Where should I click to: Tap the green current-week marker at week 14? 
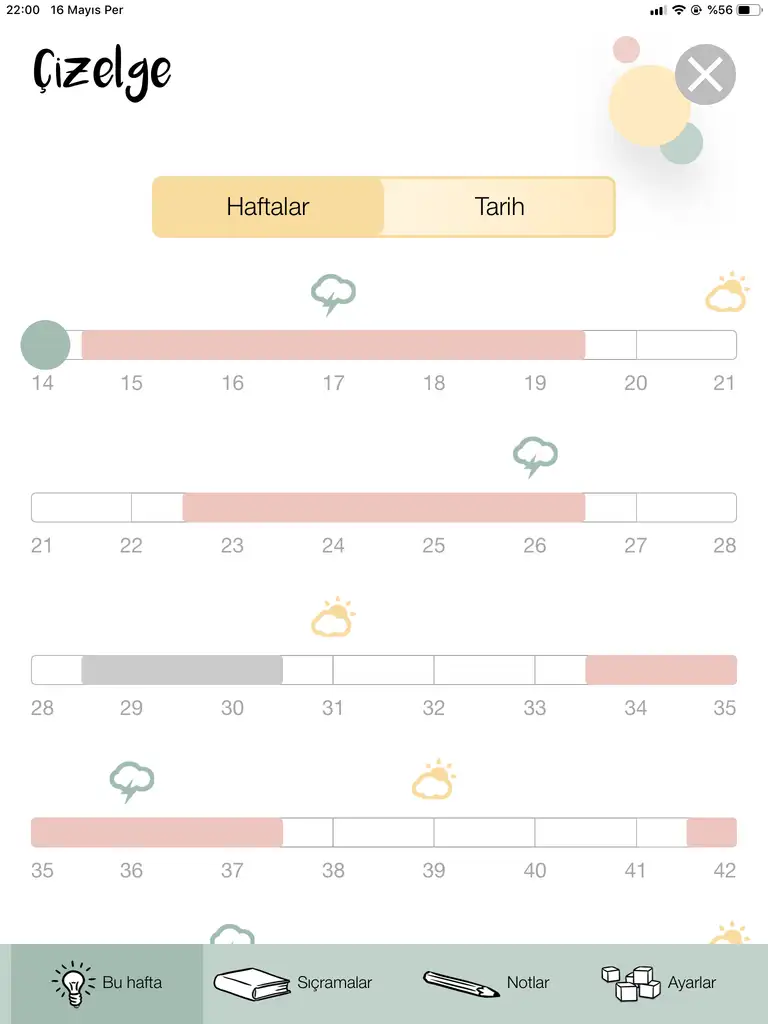pyautogui.click(x=45, y=345)
